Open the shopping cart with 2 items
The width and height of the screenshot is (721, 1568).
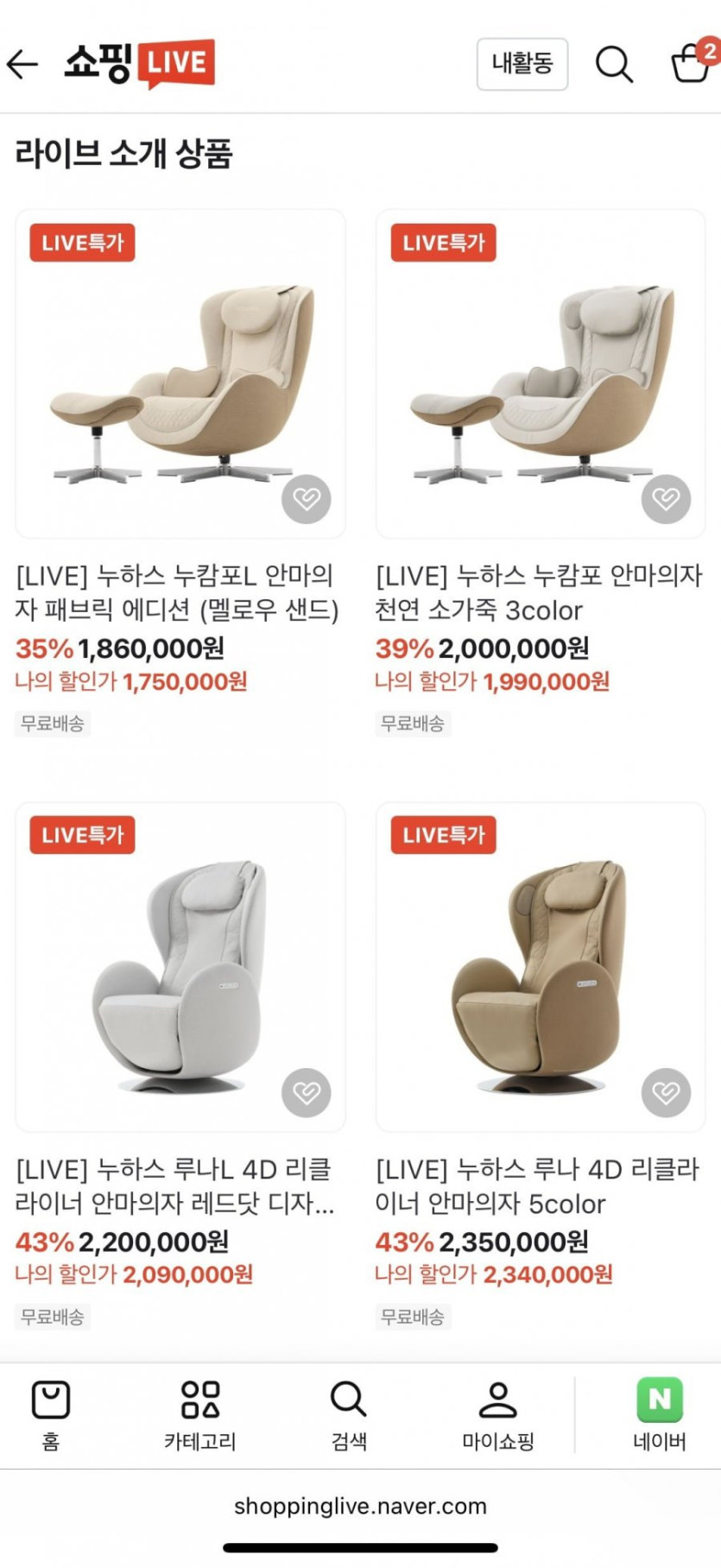tap(692, 62)
